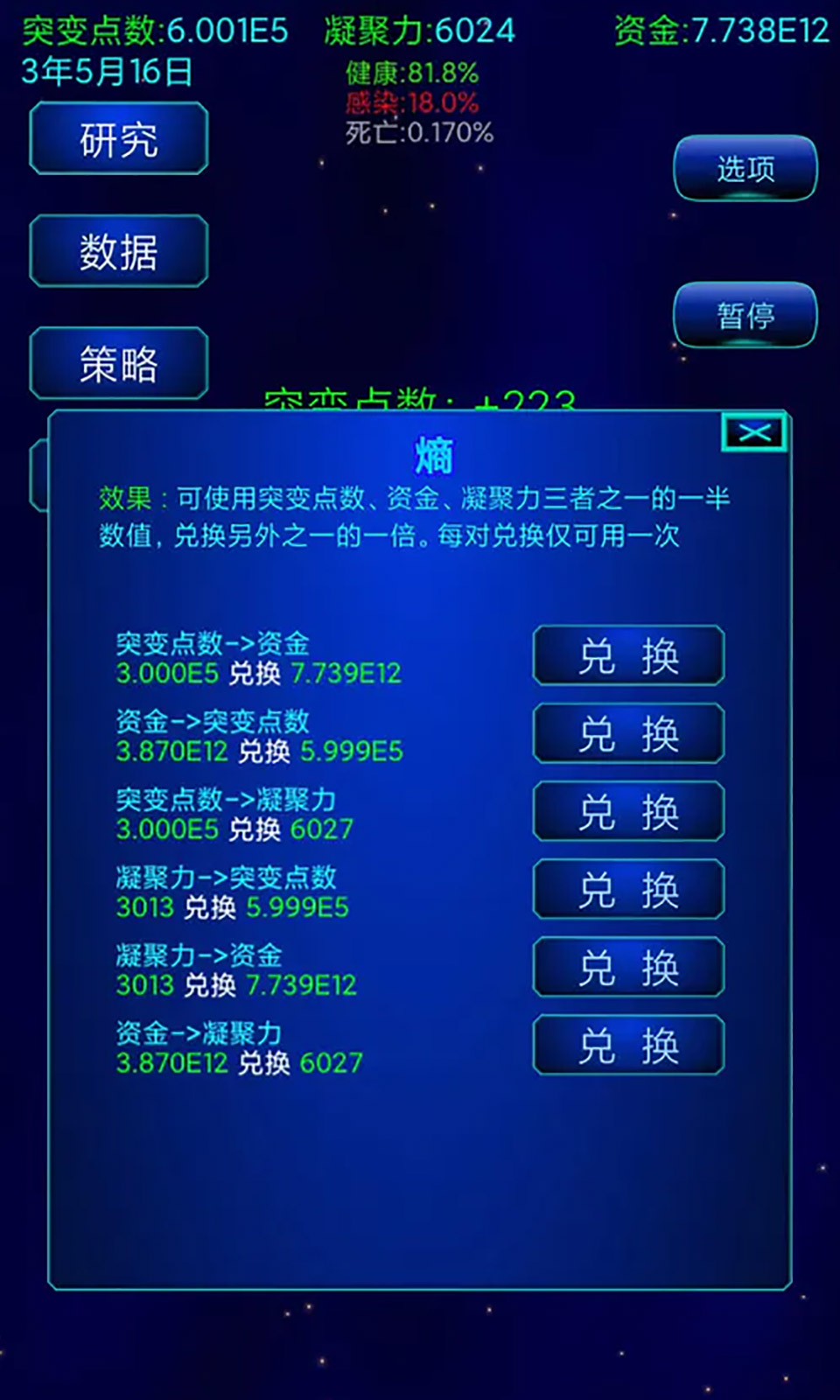Exchange 凝聚力 for 突变点数

pos(628,889)
